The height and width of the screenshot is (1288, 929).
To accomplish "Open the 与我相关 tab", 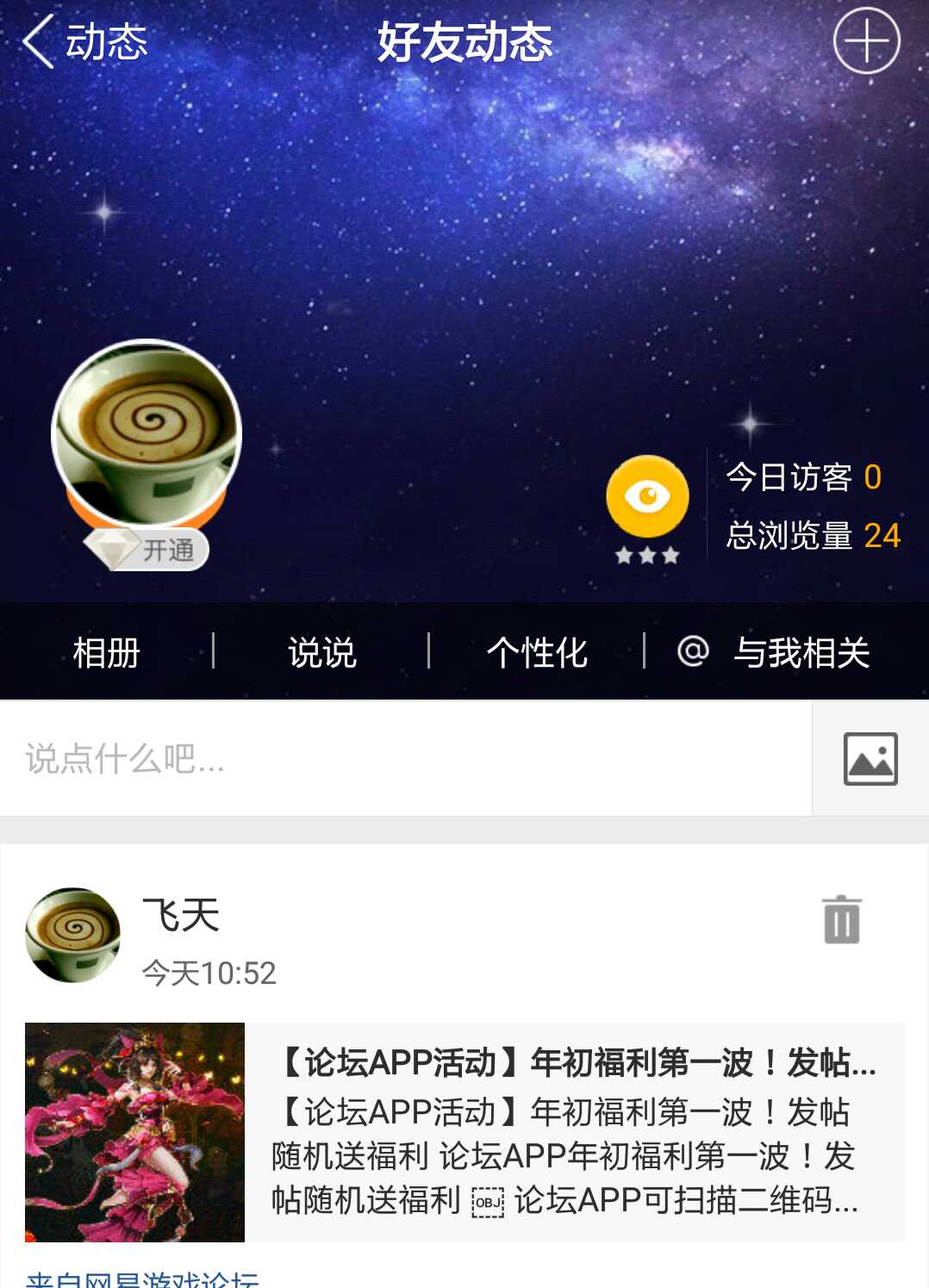I will pyautogui.click(x=776, y=652).
